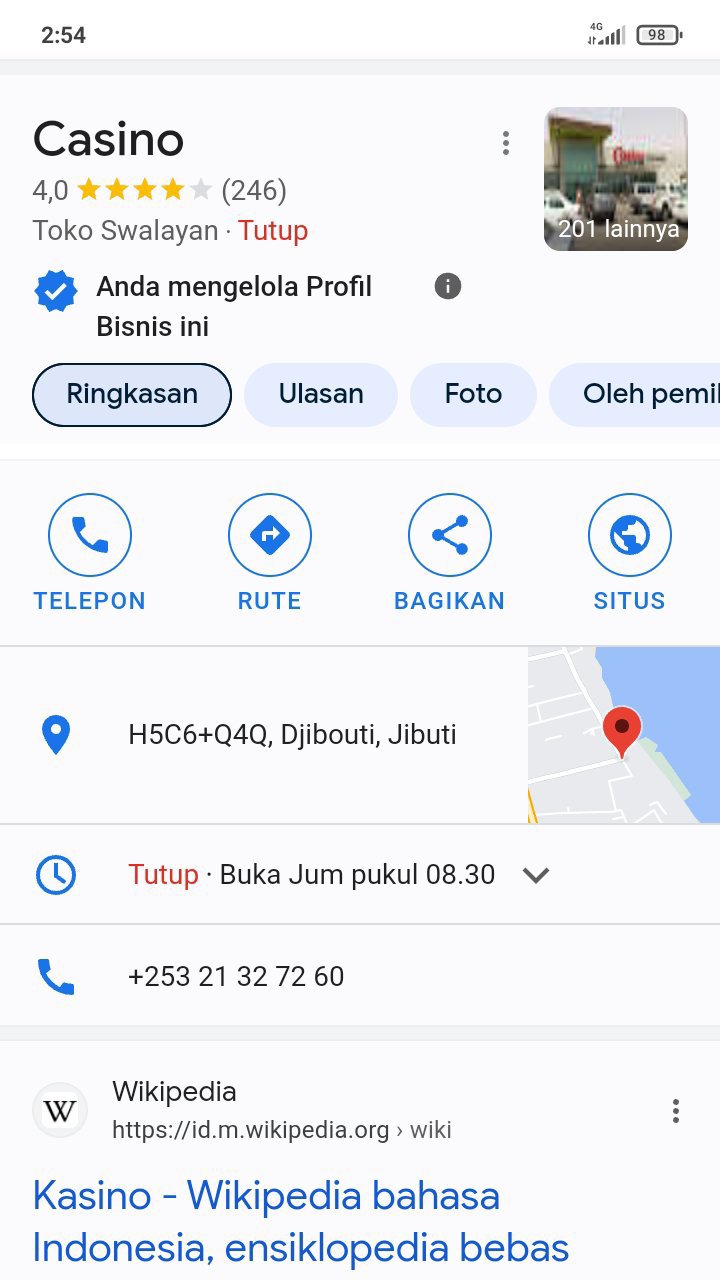Call the store via TELEPON button
Image resolution: width=720 pixels, height=1280 pixels.
pos(90,553)
